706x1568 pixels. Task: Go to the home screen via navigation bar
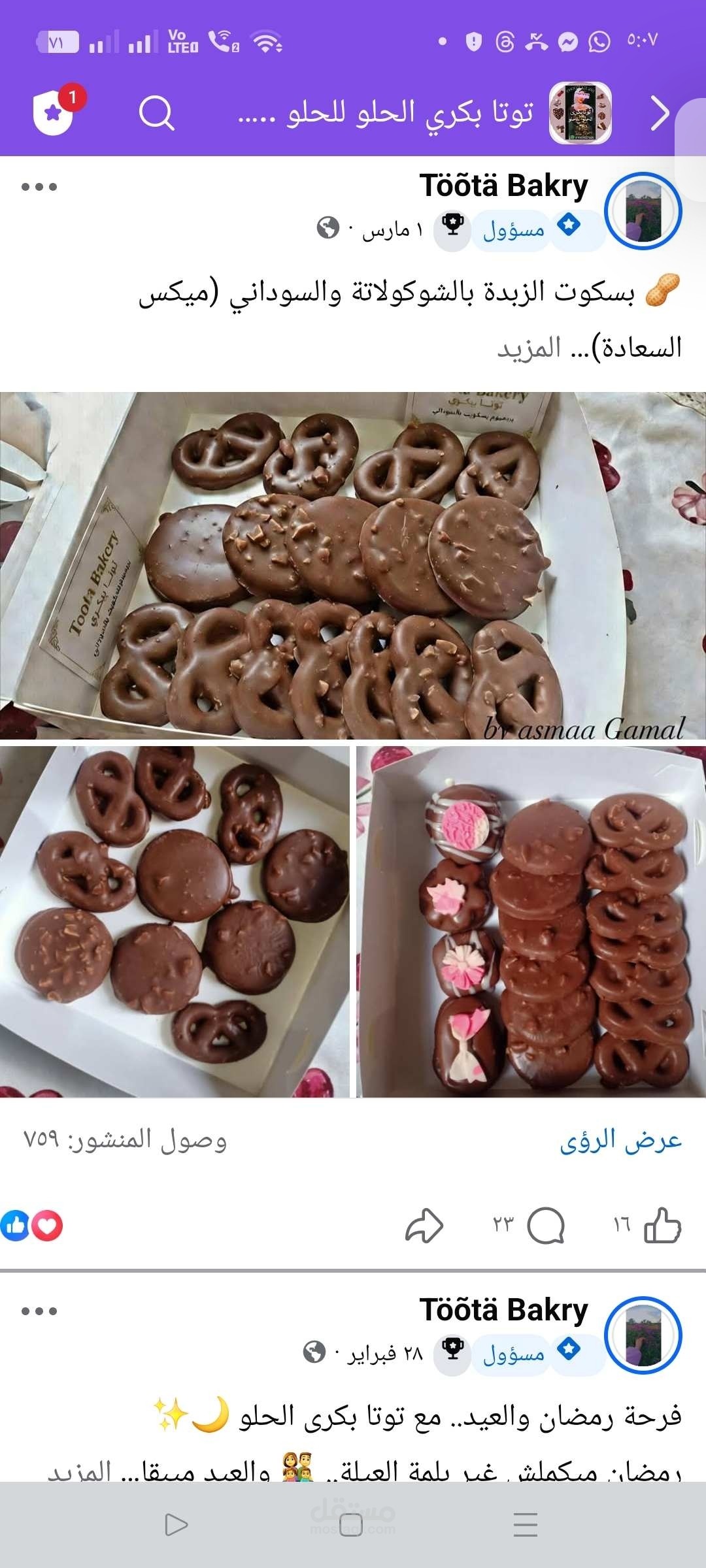(351, 1525)
